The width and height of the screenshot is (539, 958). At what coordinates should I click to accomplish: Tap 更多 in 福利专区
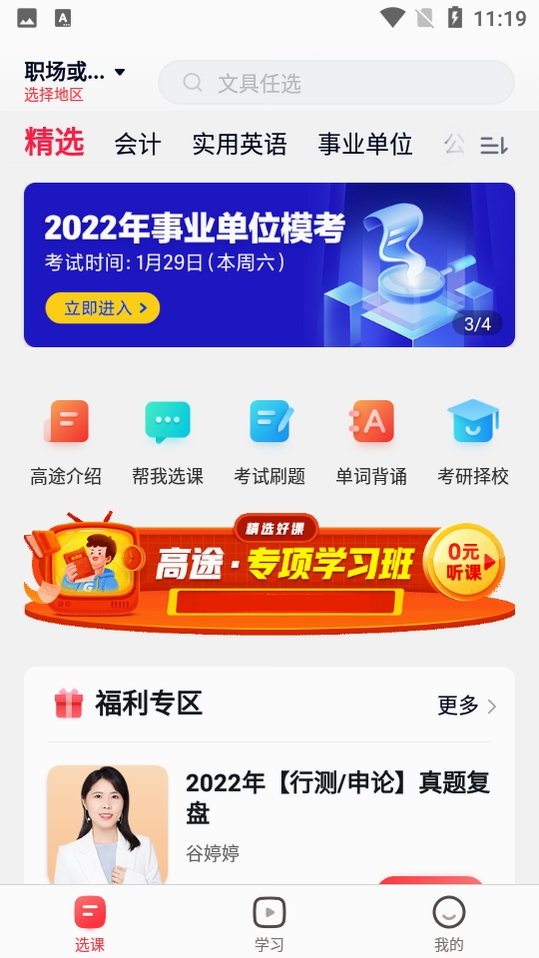(467, 706)
